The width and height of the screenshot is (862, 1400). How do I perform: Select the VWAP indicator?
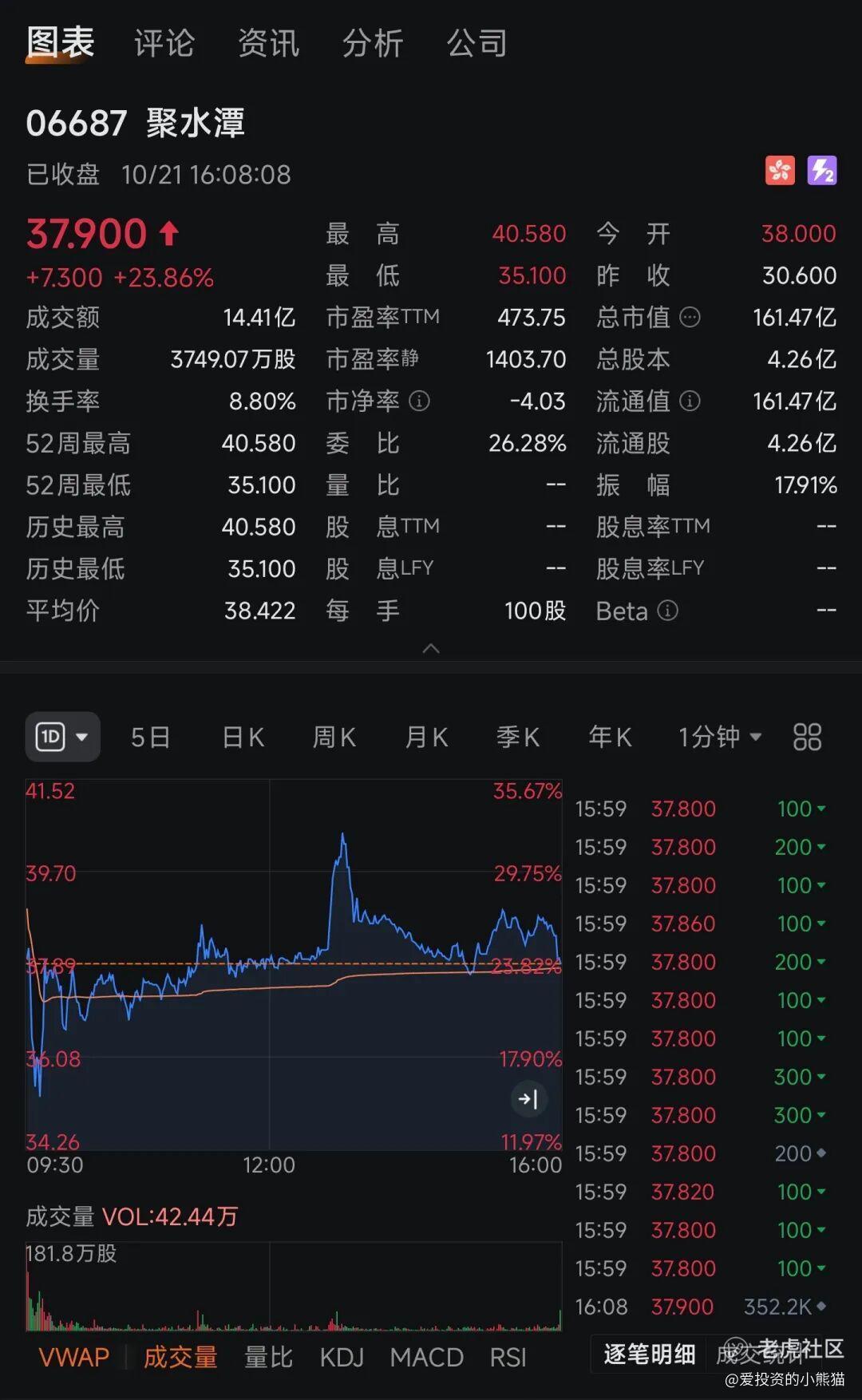73,1357
